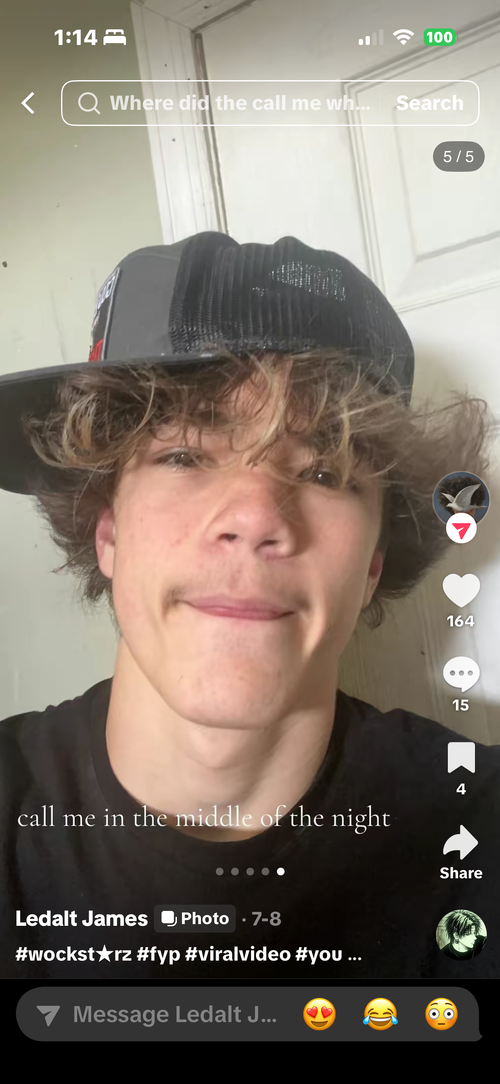Screen dimensions: 500x1084
Task: Tap the Message Ledalt James field
Action: [158, 1014]
